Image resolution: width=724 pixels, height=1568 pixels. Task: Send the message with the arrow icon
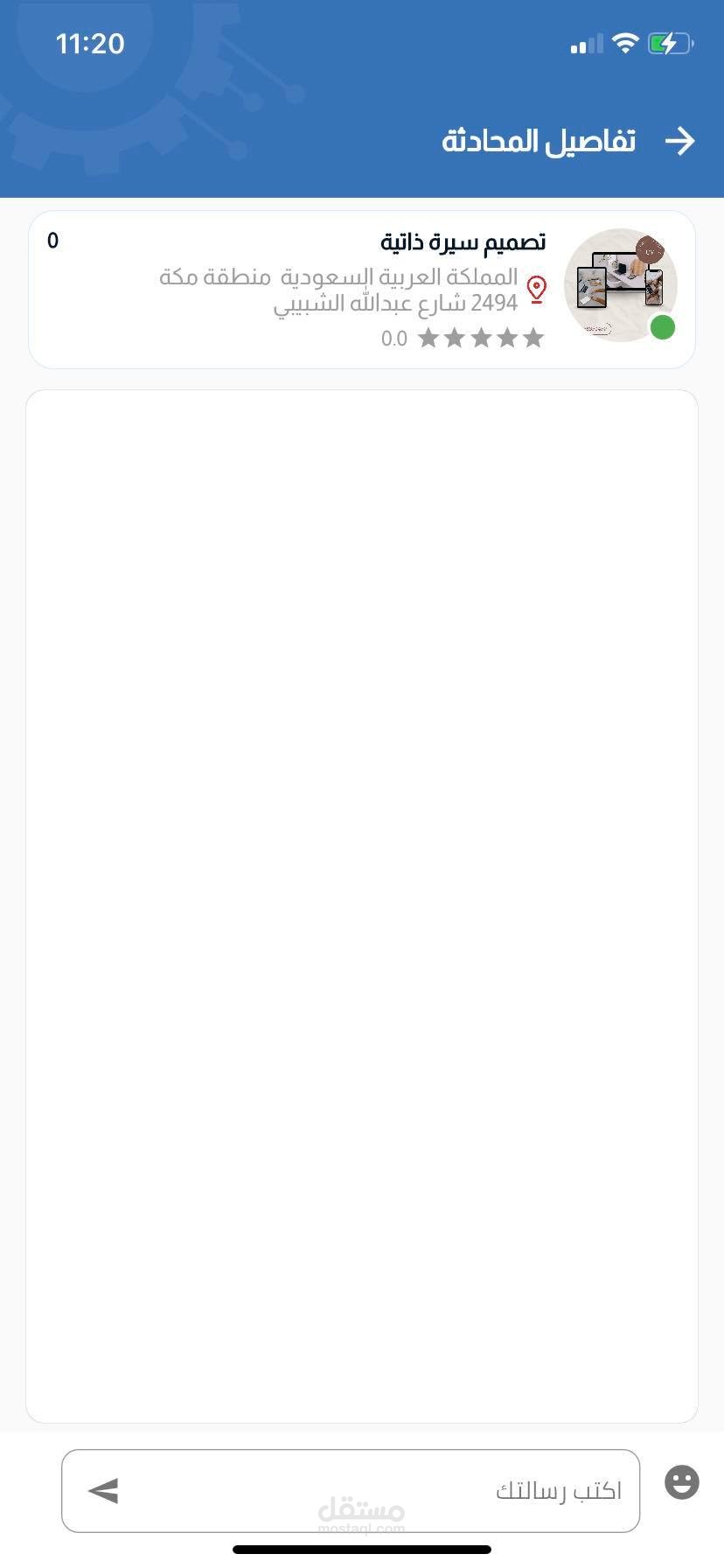coord(103,1490)
